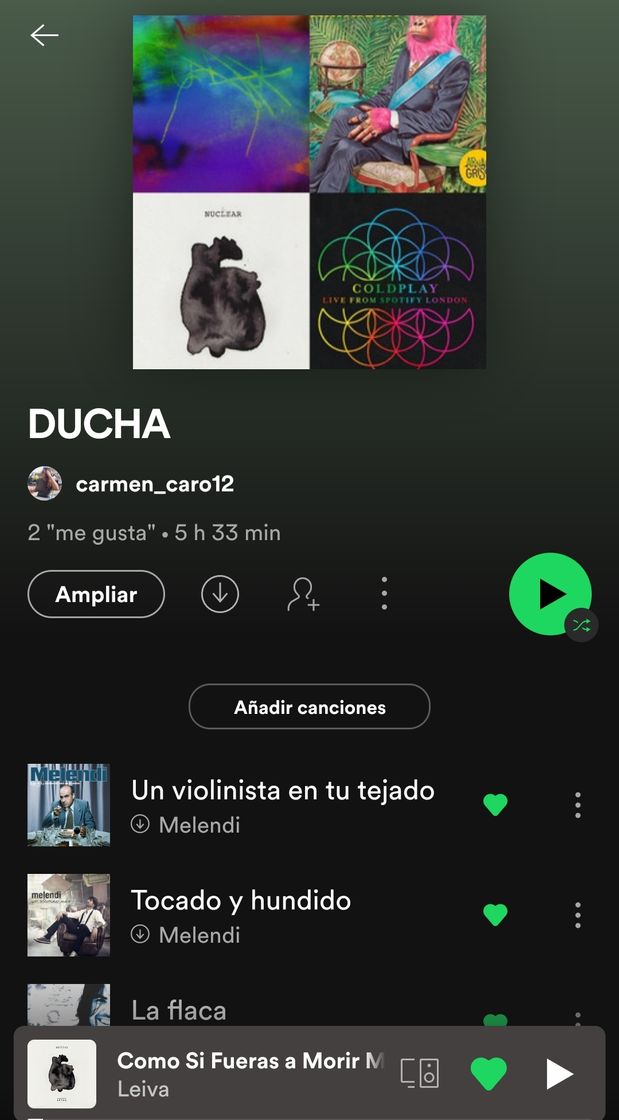Play Tocado y hundido by Melendi
This screenshot has height=1120, width=619.
[x=241, y=901]
